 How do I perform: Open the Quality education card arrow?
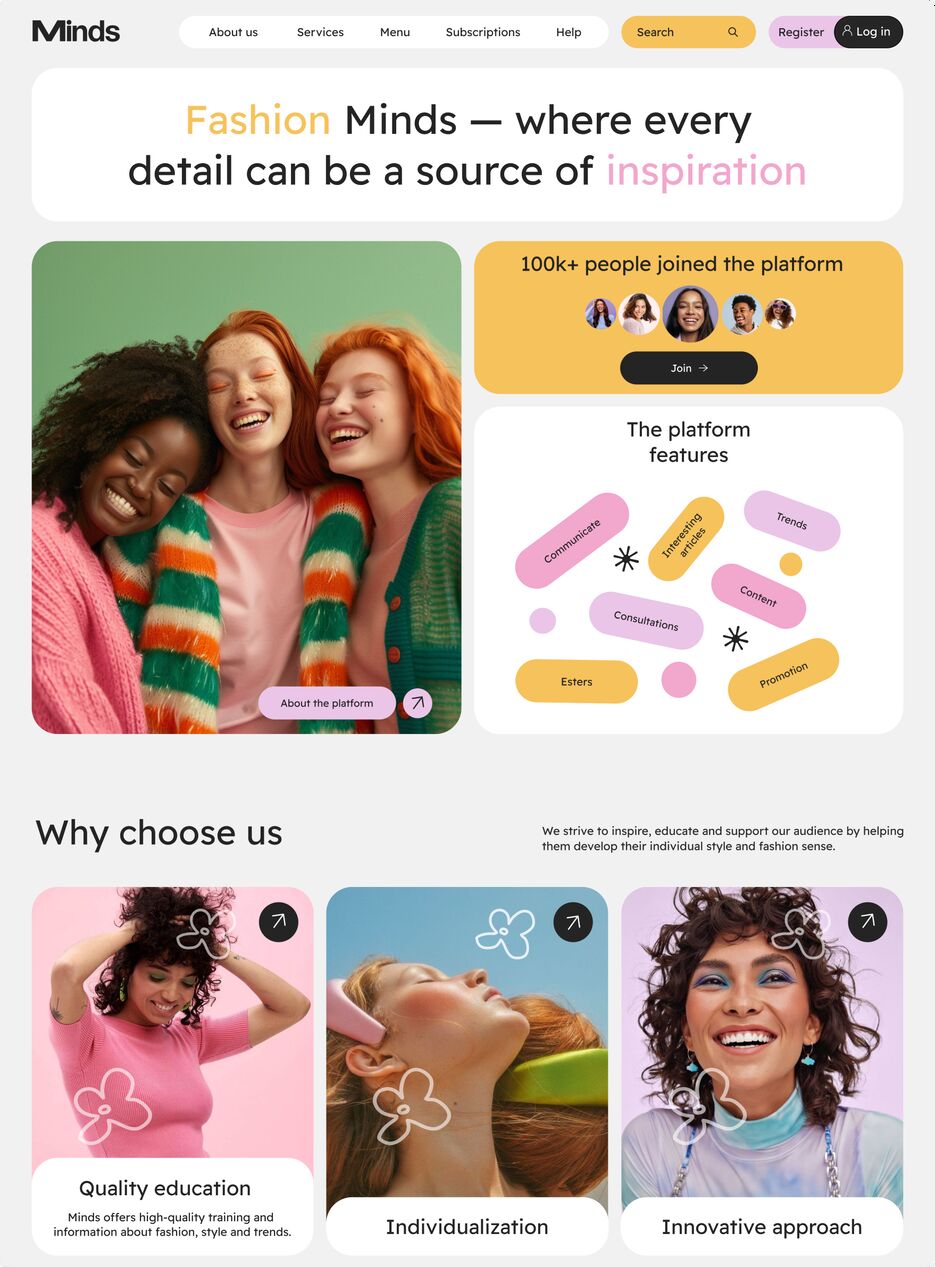(x=279, y=922)
